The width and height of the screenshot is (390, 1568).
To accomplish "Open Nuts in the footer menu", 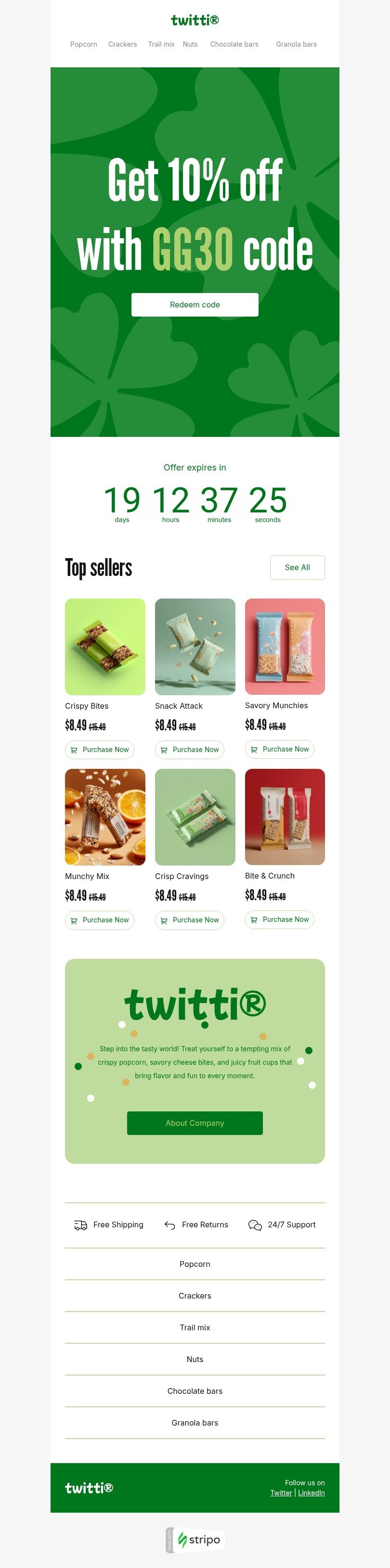I will pyautogui.click(x=195, y=1359).
